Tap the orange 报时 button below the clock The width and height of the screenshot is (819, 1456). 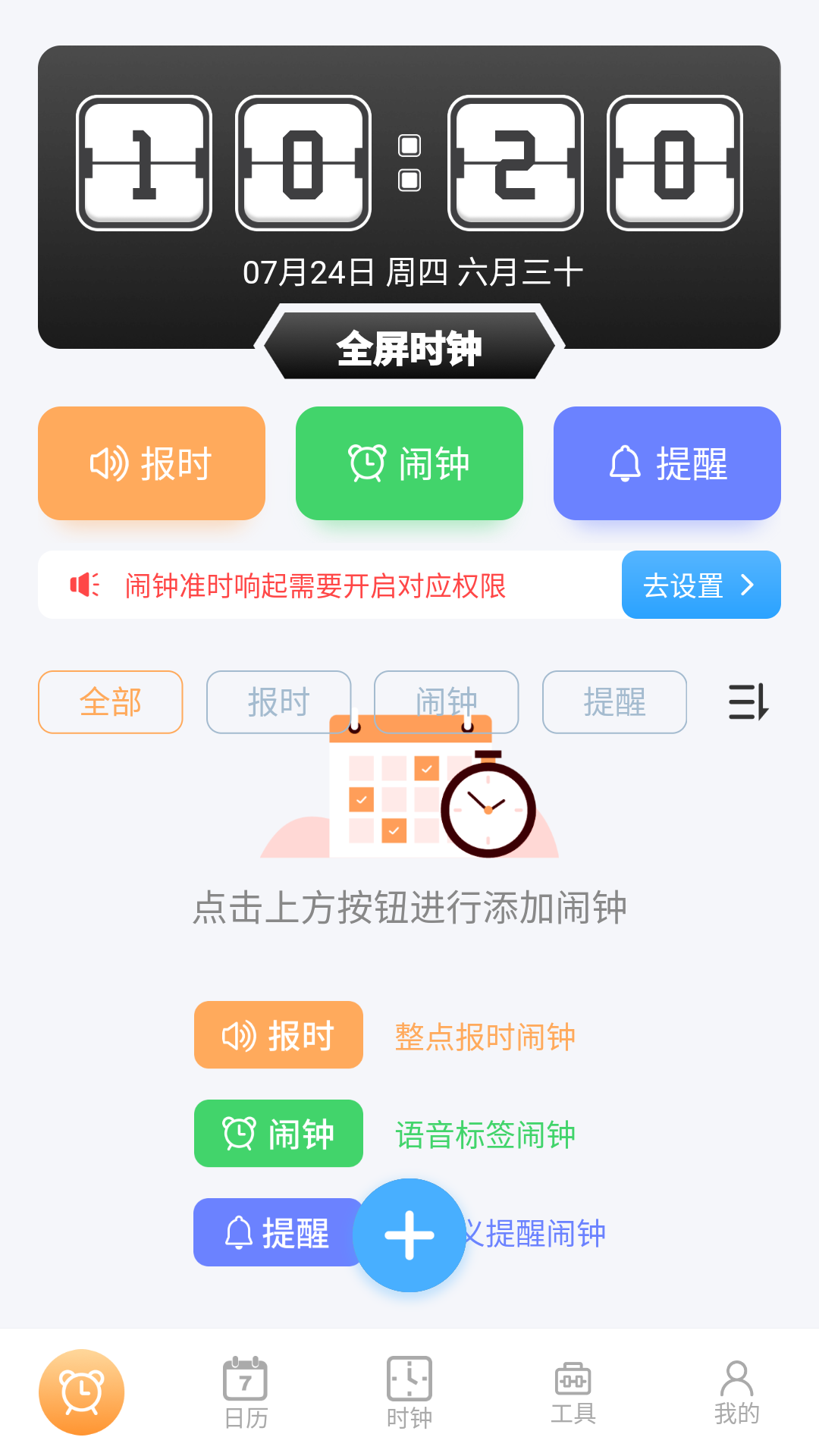pyautogui.click(x=152, y=463)
